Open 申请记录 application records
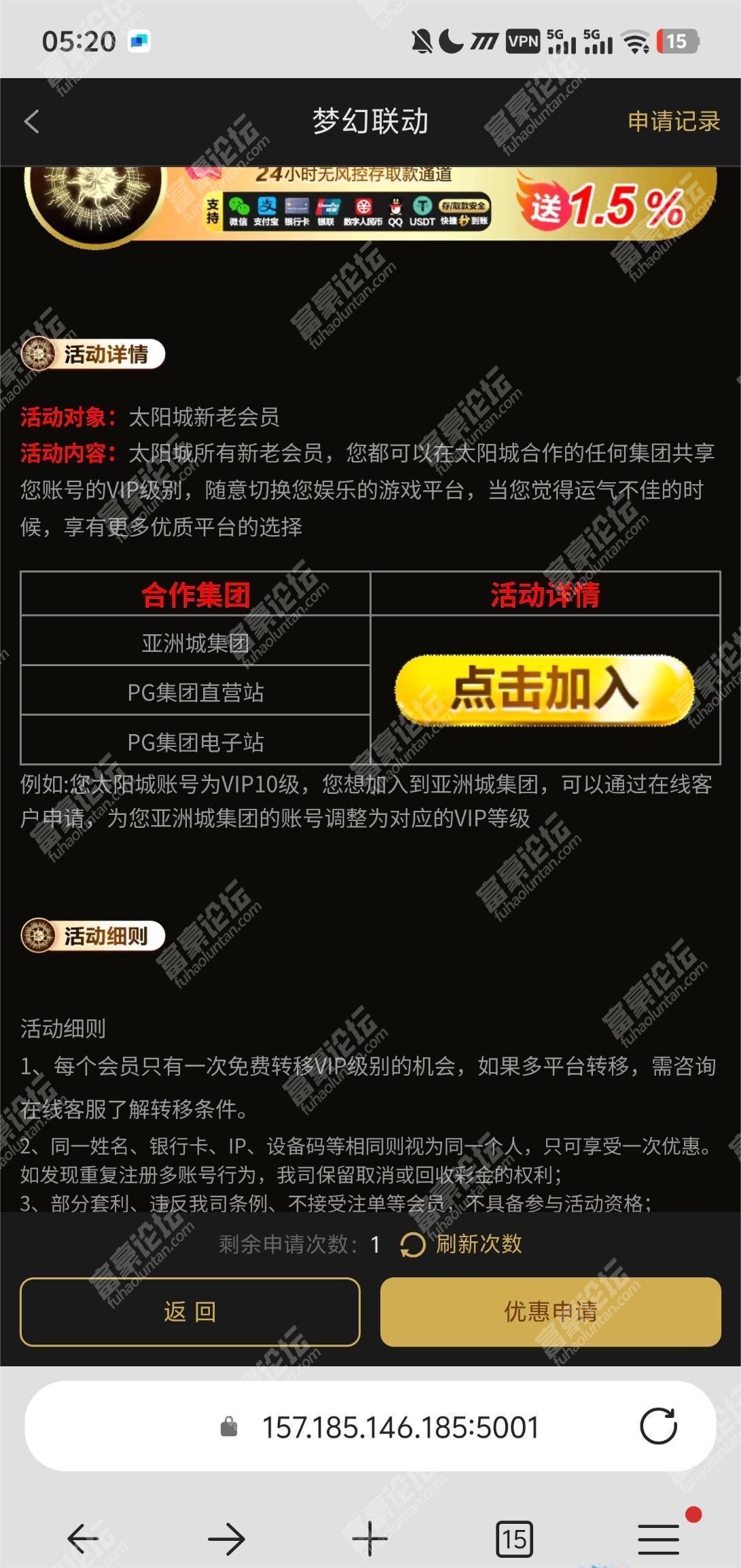This screenshot has width=741, height=1568. click(673, 122)
